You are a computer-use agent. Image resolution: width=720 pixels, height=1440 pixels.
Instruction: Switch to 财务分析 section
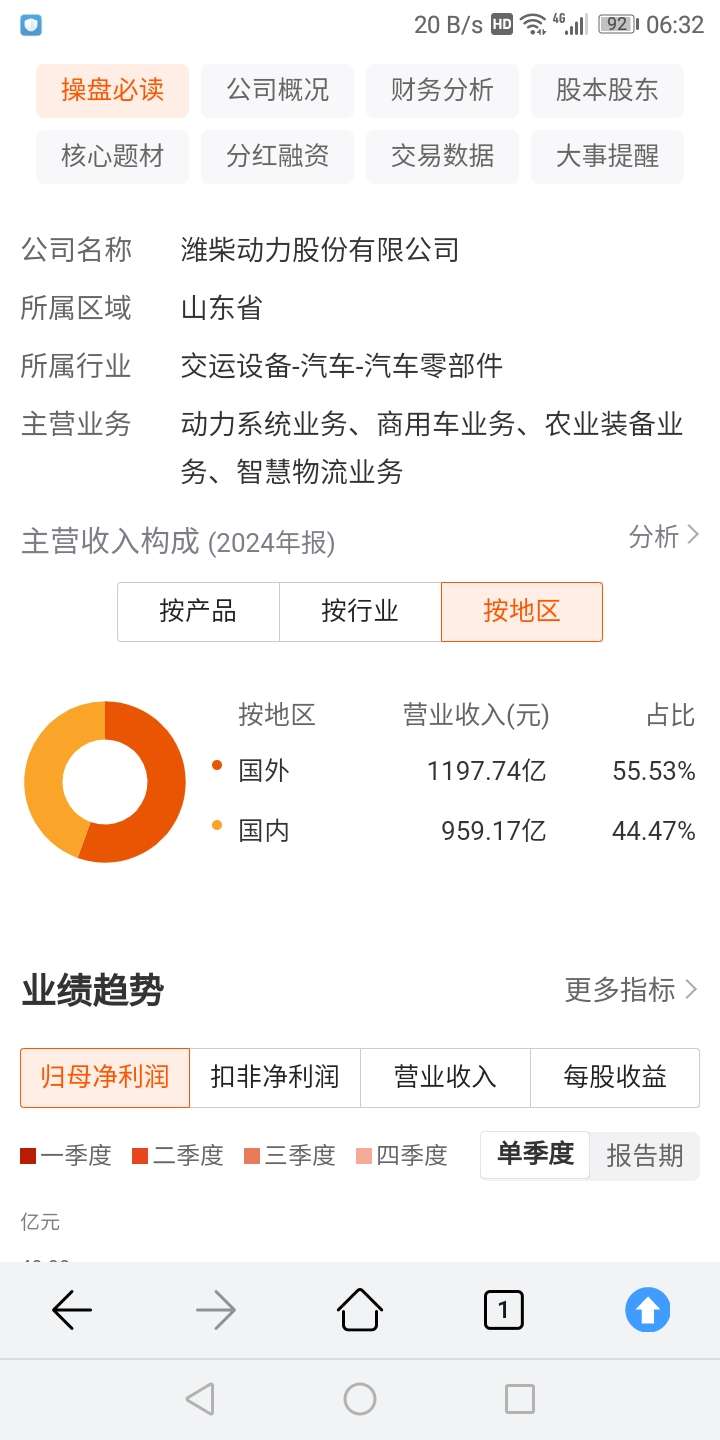(x=442, y=91)
